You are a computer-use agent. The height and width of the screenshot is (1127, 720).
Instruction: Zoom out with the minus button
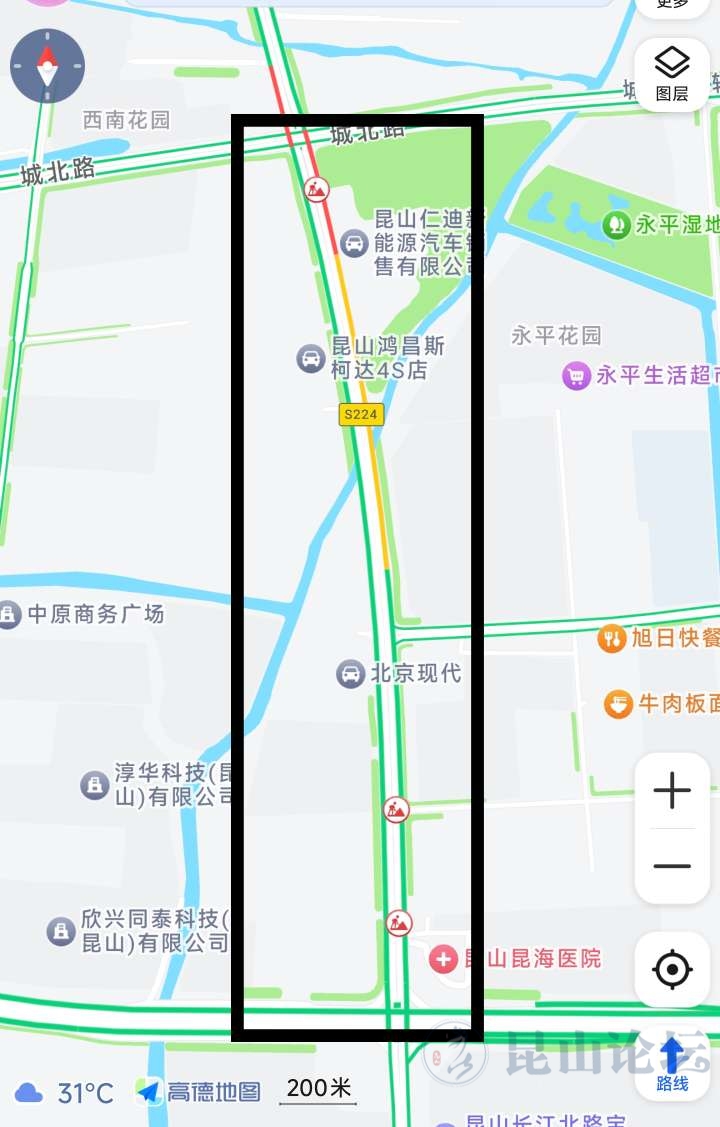(x=672, y=866)
